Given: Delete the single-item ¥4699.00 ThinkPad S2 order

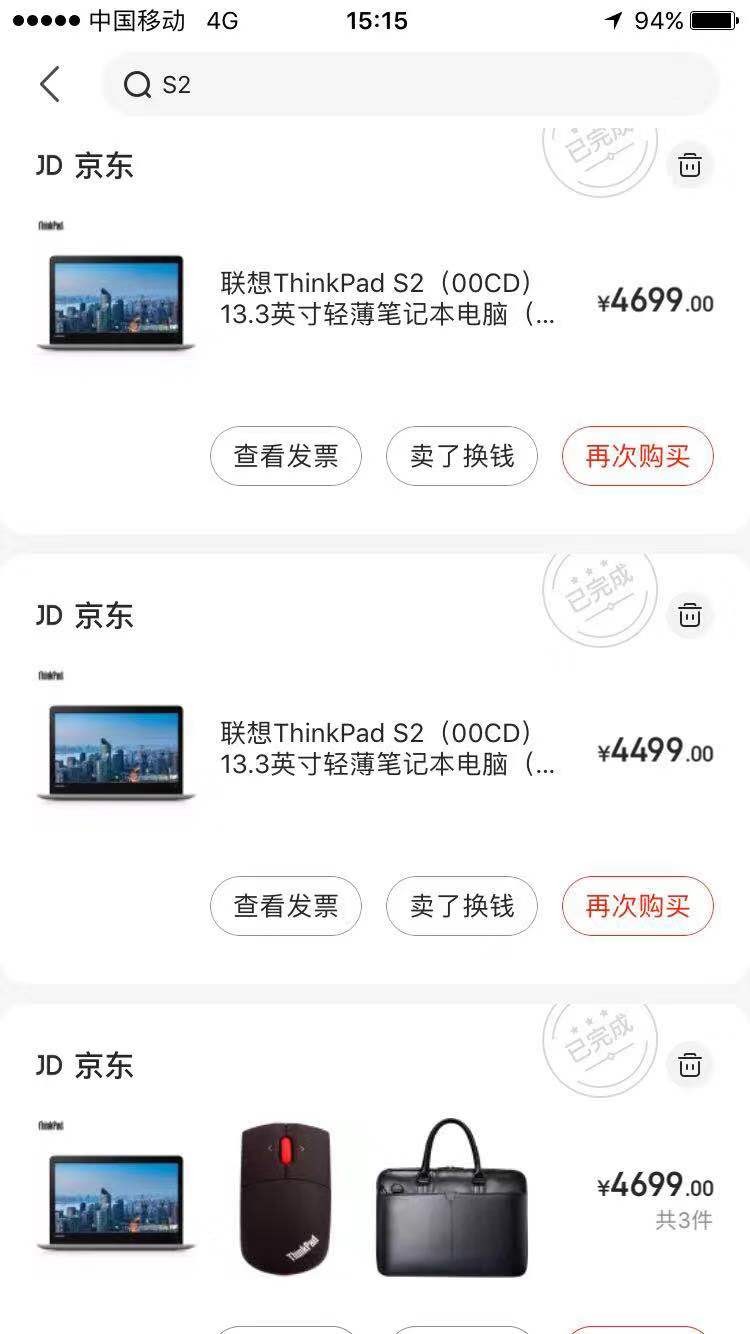Looking at the screenshot, I should click(690, 165).
